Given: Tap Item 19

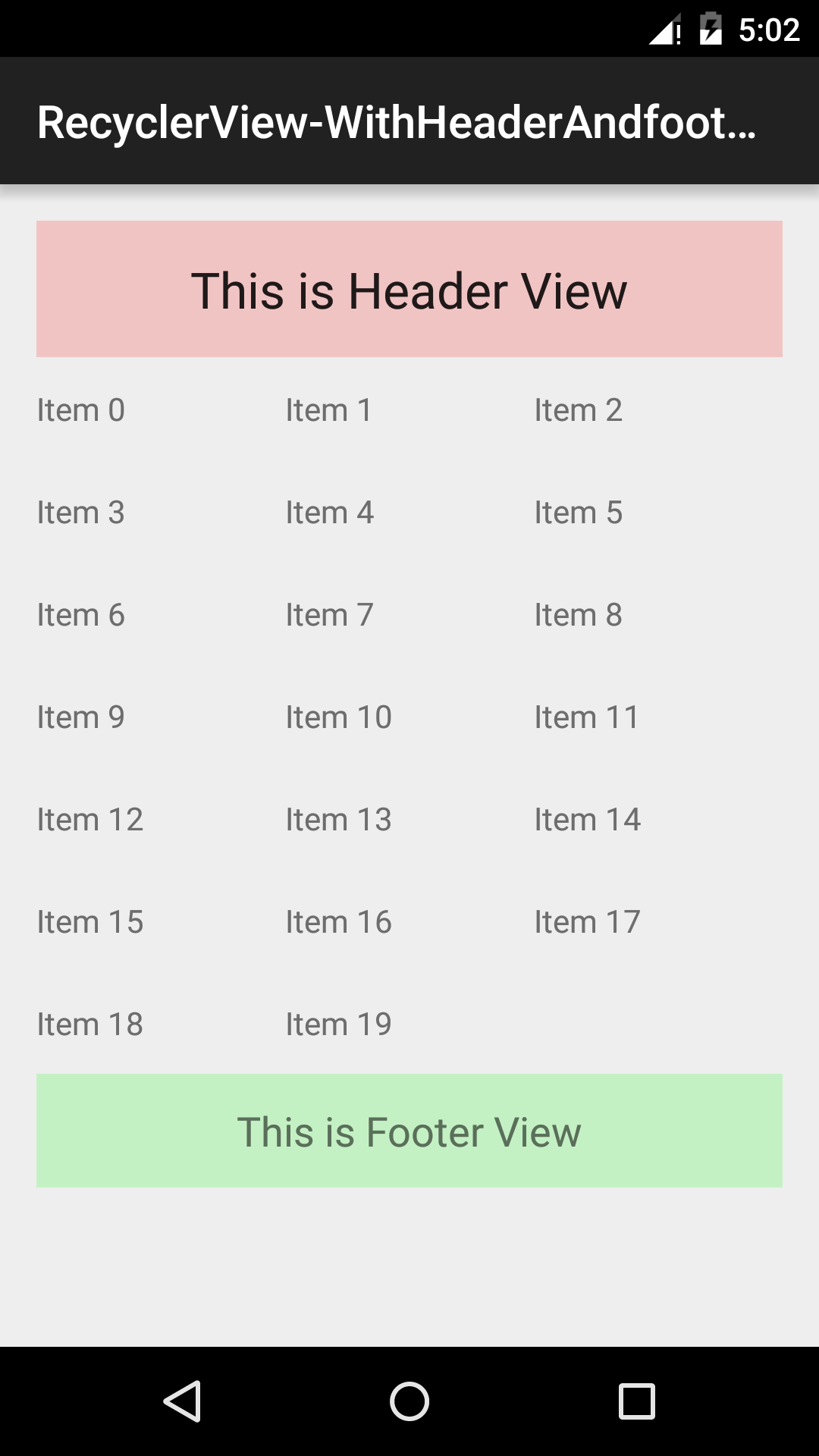Looking at the screenshot, I should tap(338, 1025).
